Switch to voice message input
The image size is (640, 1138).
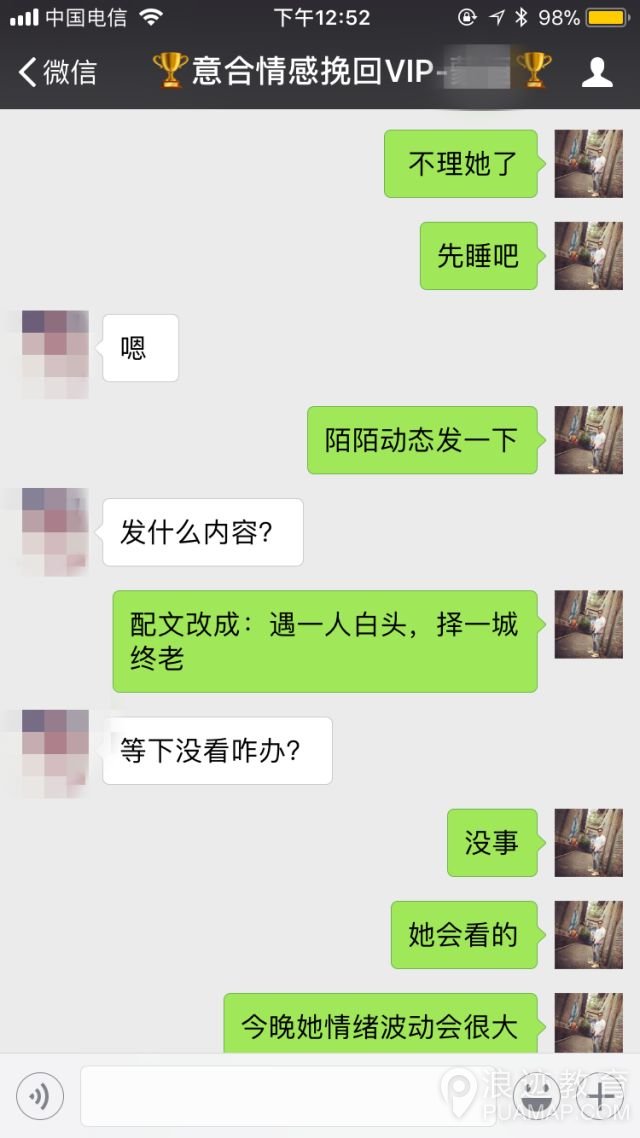[40, 1096]
